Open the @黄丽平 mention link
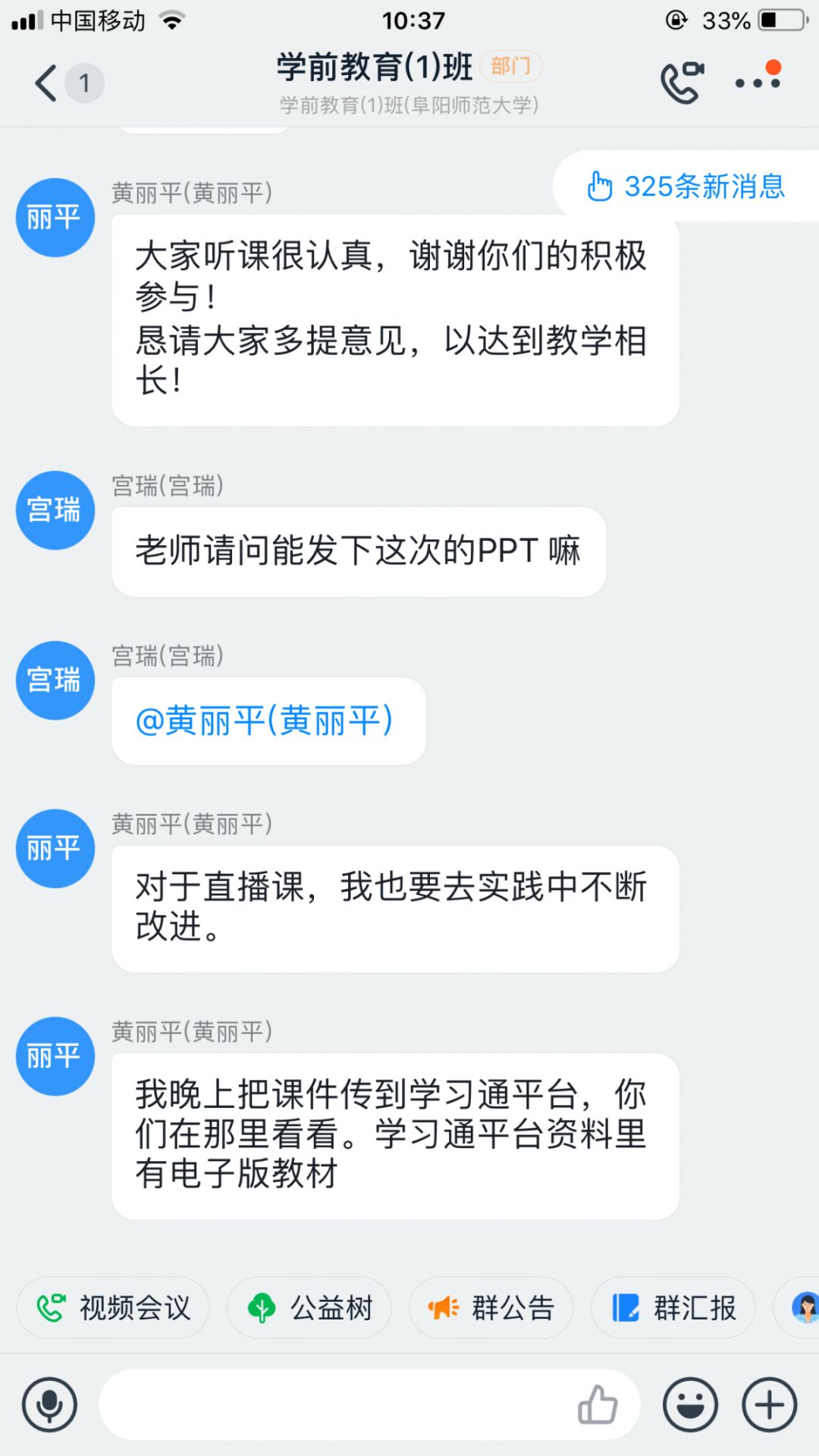Viewport: 819px width, 1456px height. coord(267,722)
